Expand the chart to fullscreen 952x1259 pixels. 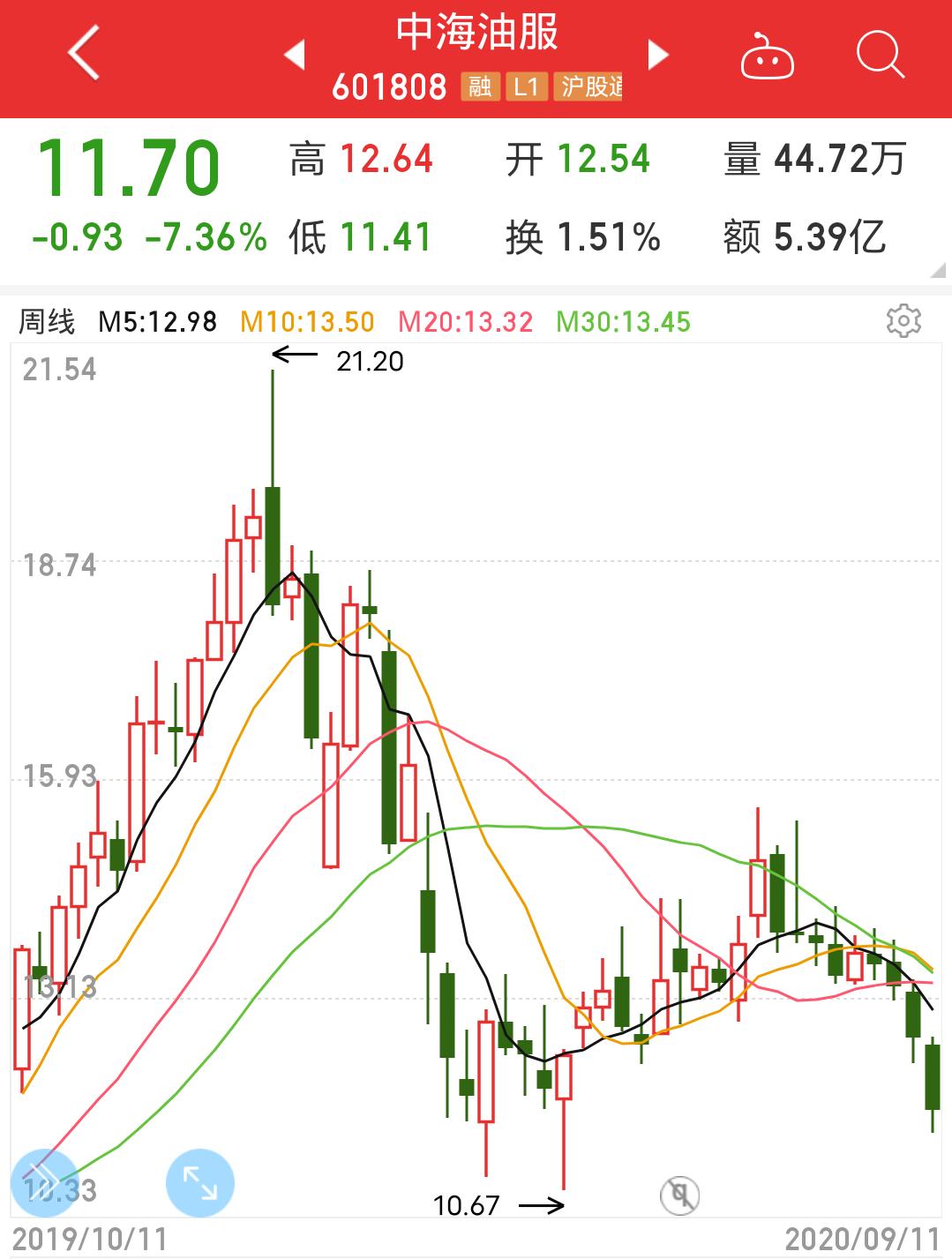click(x=200, y=1183)
